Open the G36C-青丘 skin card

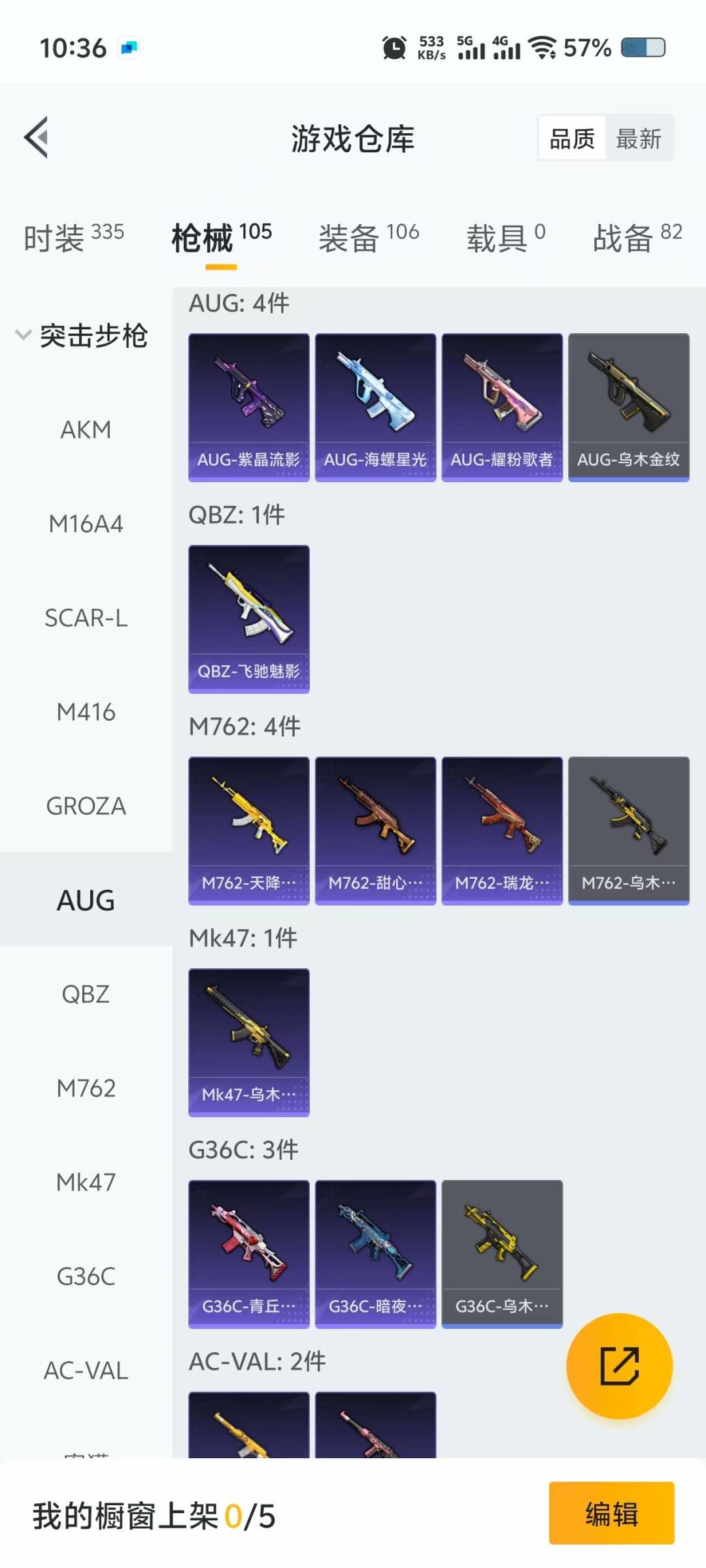pyautogui.click(x=248, y=1254)
